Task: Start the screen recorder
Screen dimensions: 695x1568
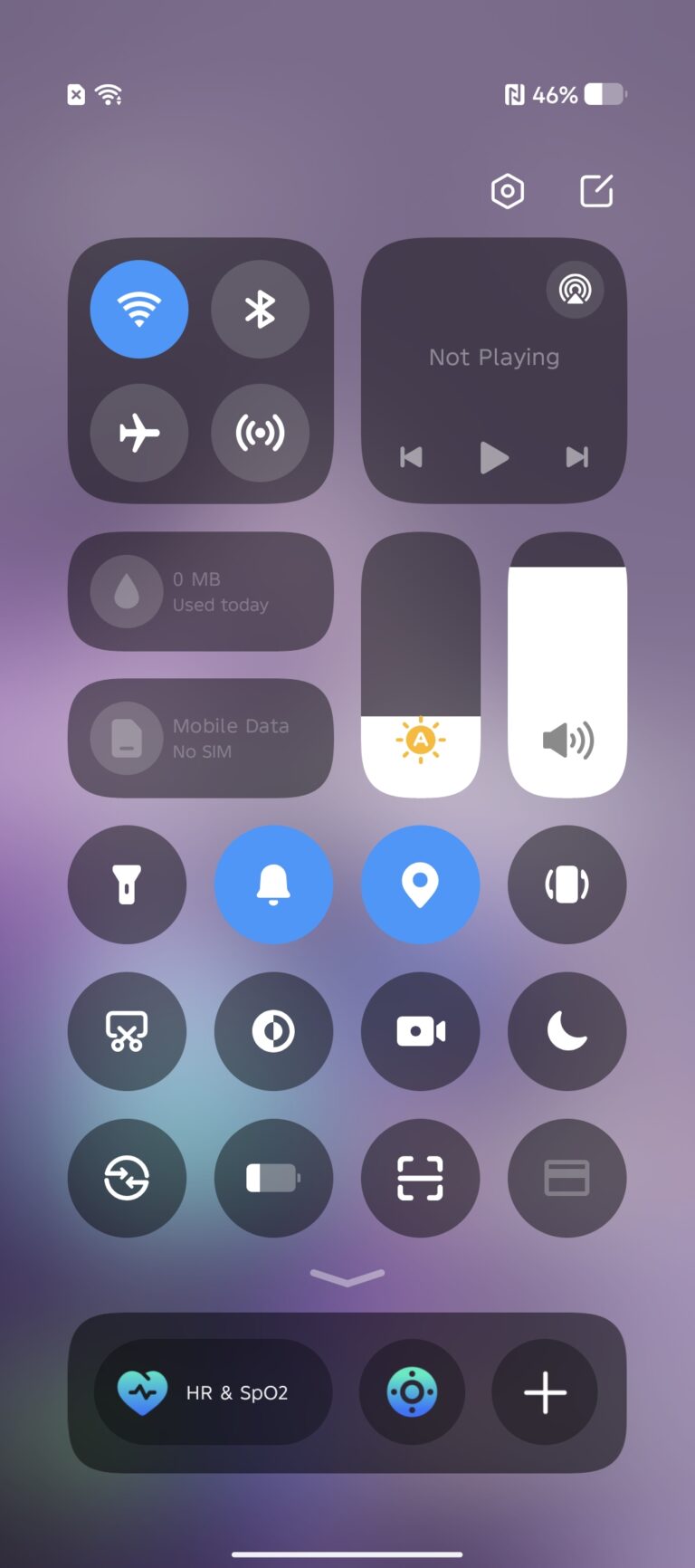Action: [420, 1031]
